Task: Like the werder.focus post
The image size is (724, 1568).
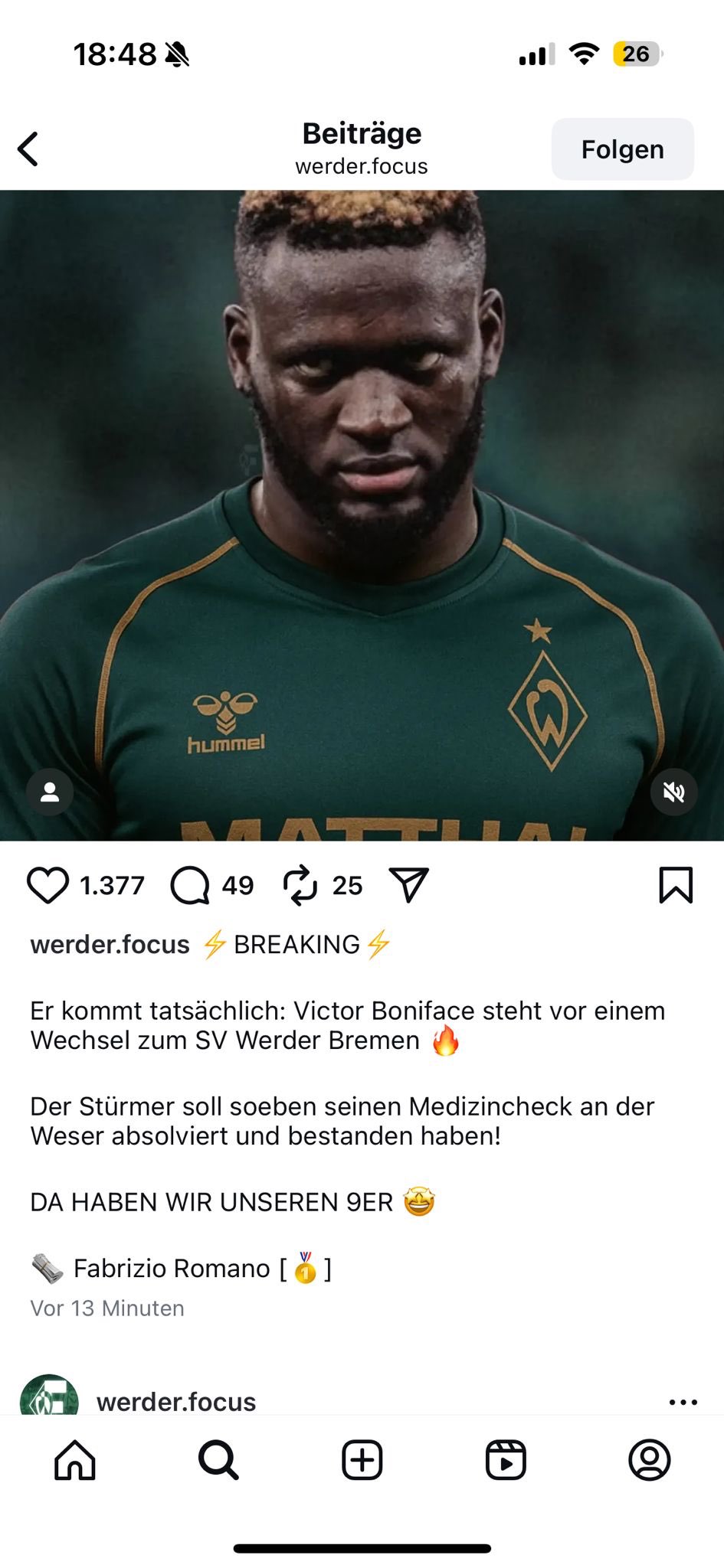Action: coord(48,885)
